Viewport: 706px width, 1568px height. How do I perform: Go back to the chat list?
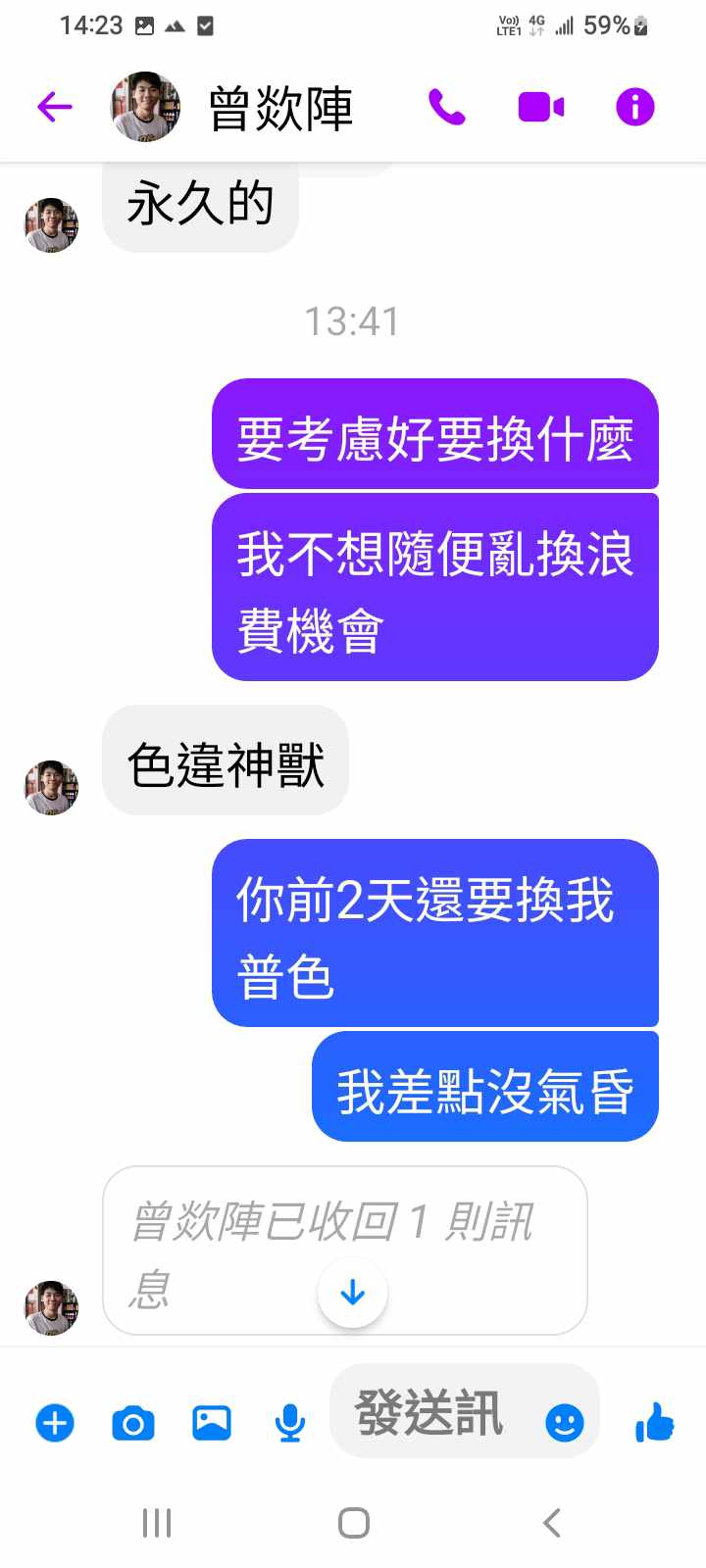click(55, 107)
